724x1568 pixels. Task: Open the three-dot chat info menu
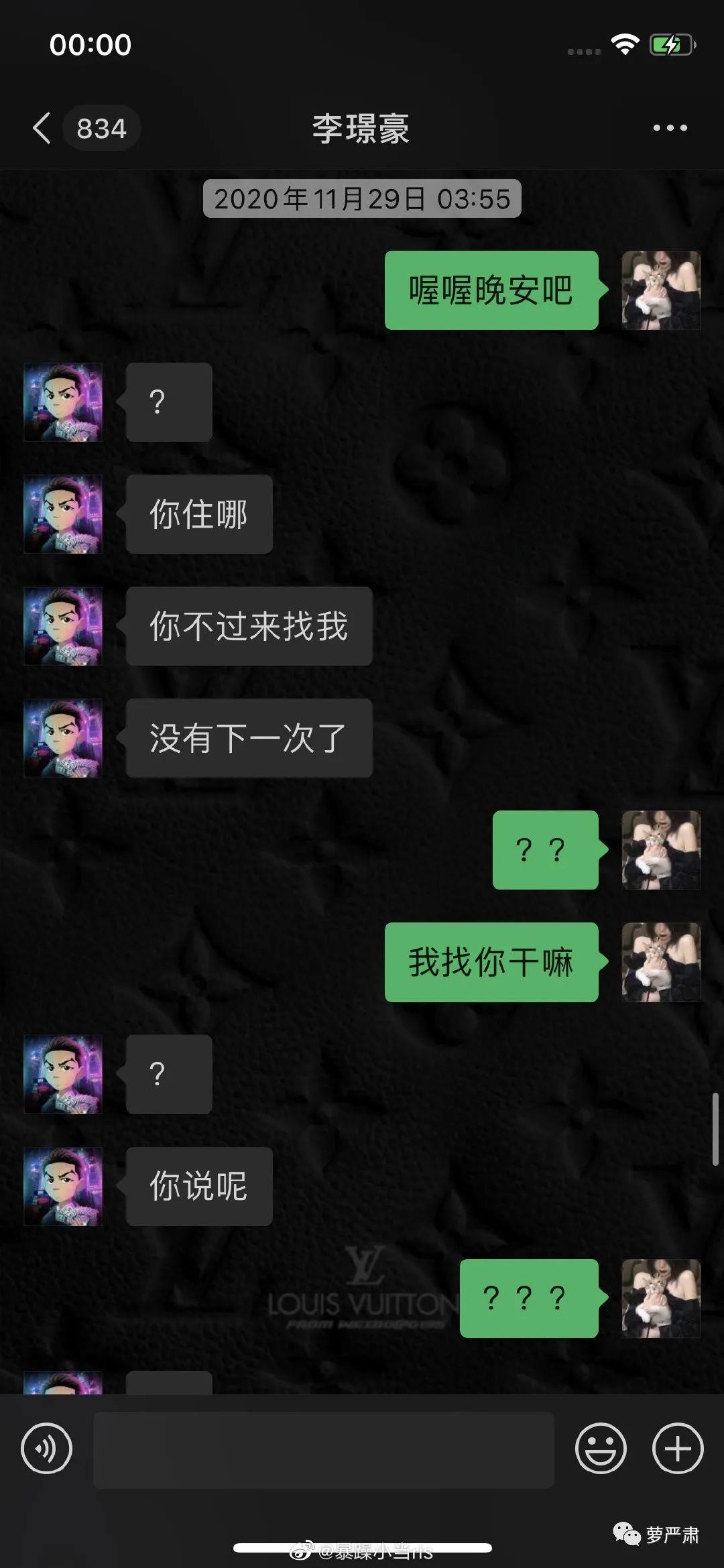[x=670, y=128]
